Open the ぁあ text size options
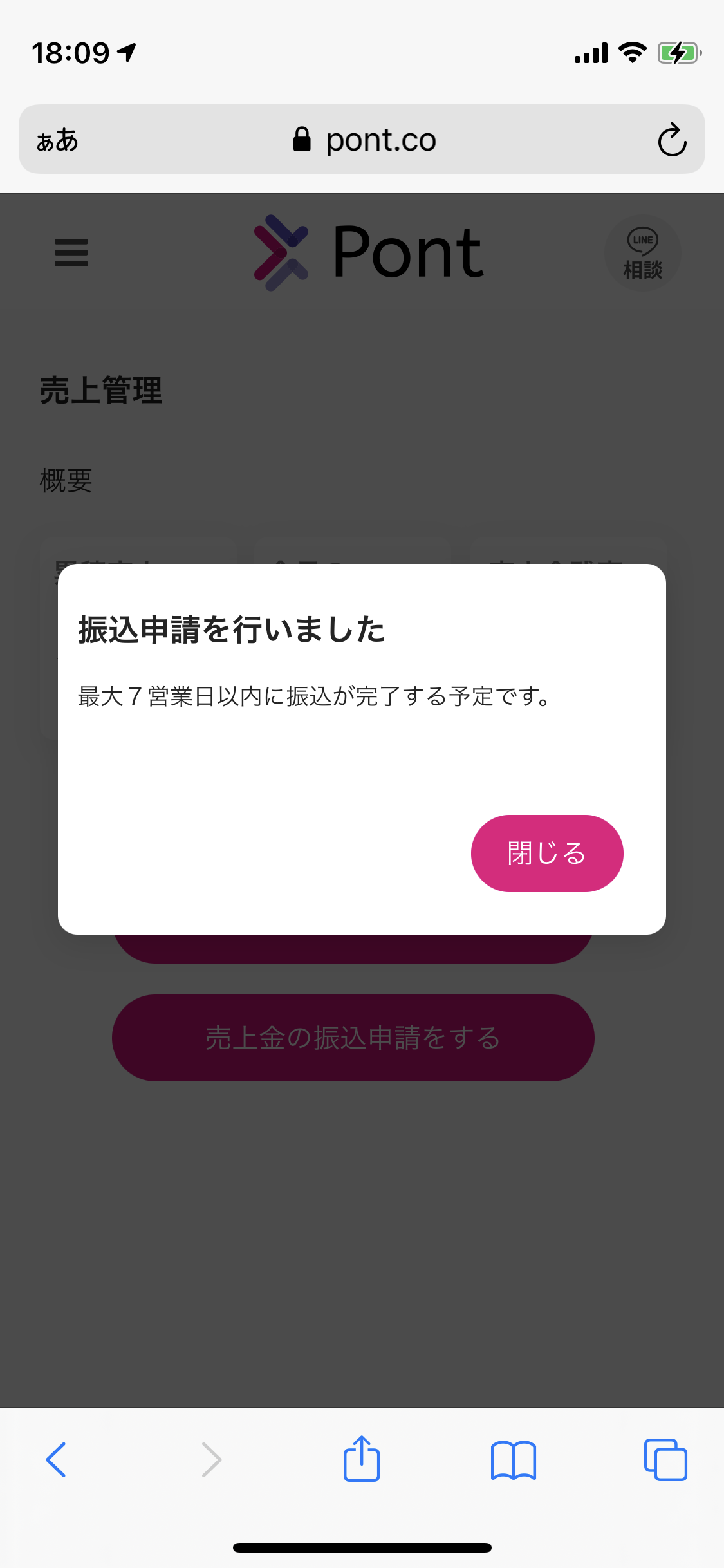724x1568 pixels. click(57, 140)
